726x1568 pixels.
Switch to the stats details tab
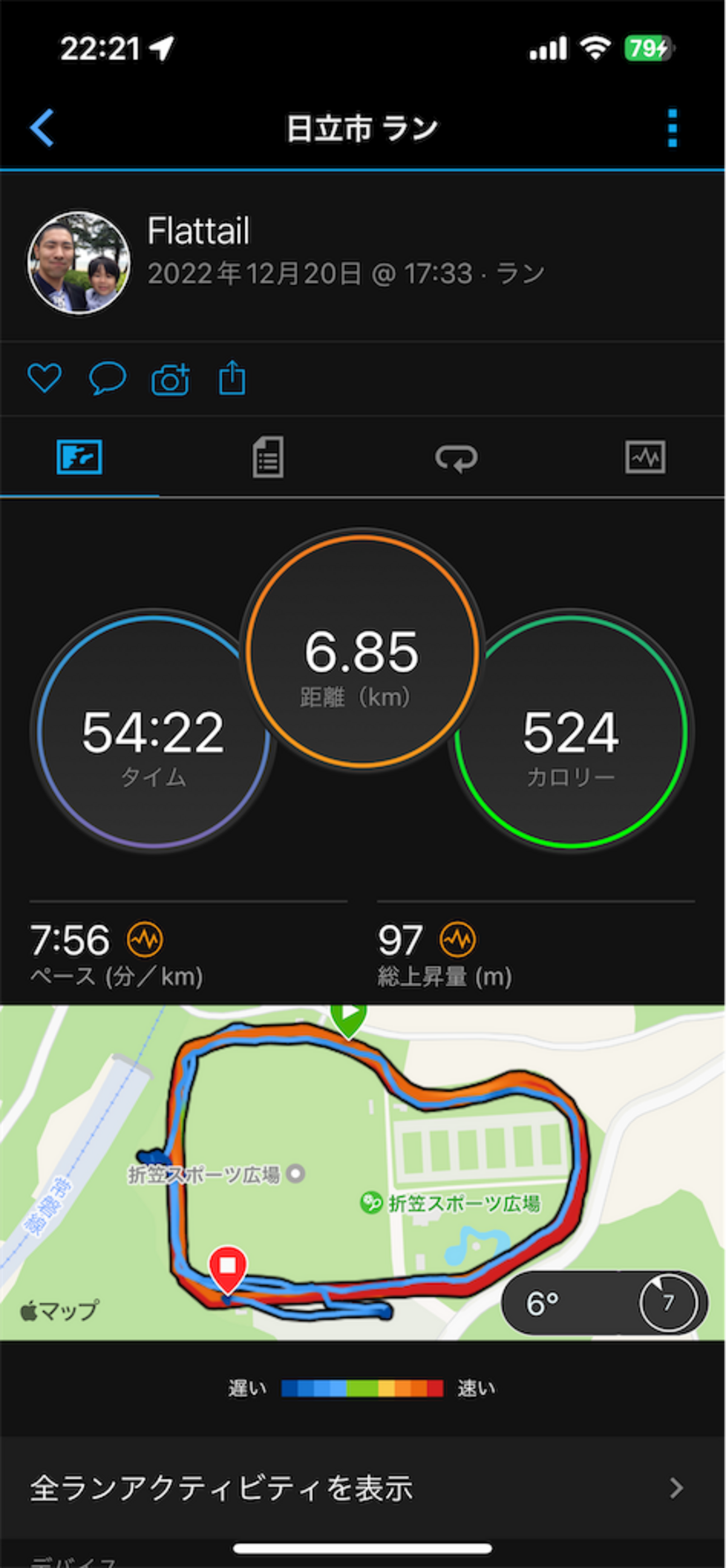[268, 457]
